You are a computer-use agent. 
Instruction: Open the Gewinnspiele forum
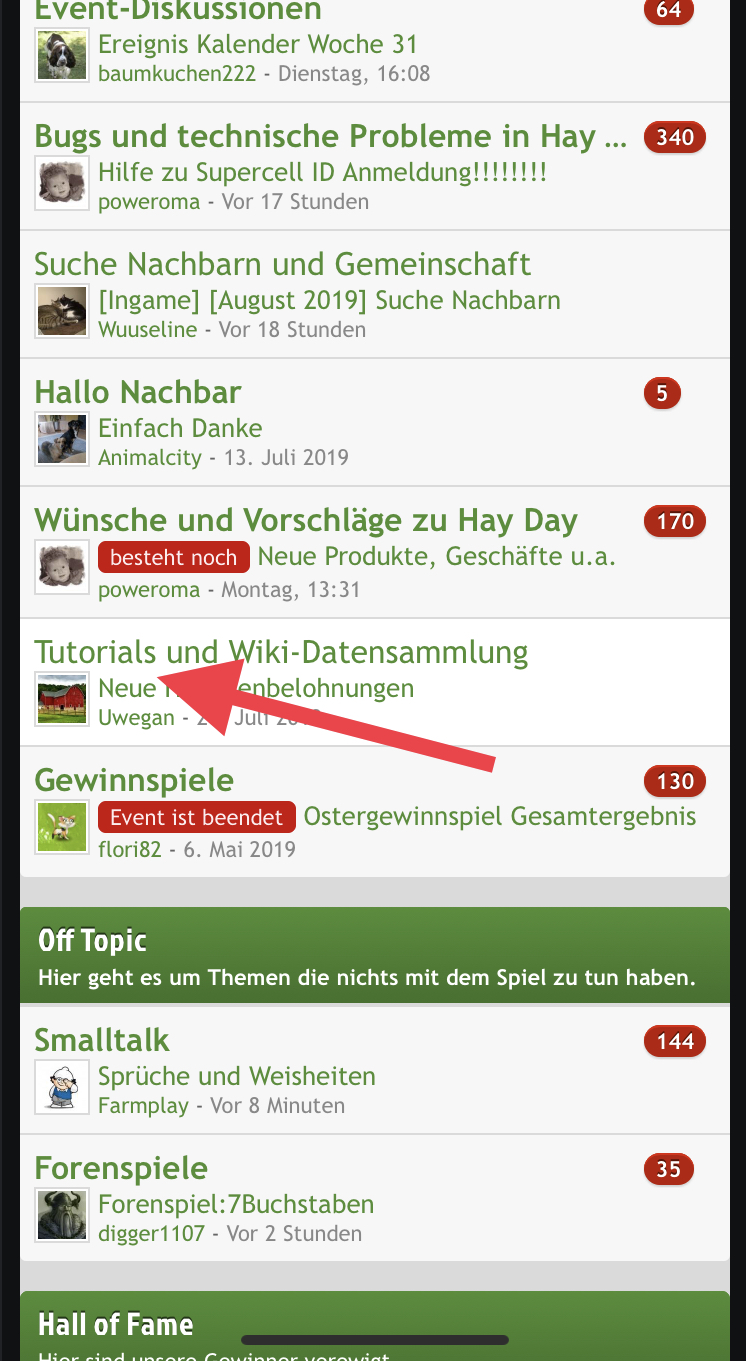click(x=134, y=781)
